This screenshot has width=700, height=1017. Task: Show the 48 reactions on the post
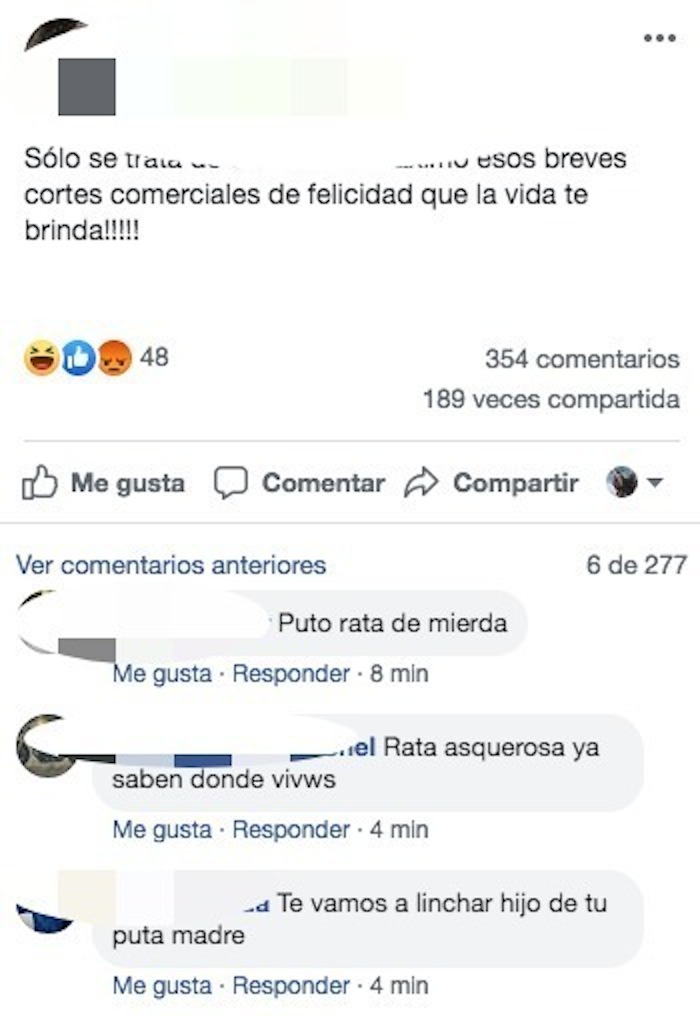pyautogui.click(x=96, y=357)
